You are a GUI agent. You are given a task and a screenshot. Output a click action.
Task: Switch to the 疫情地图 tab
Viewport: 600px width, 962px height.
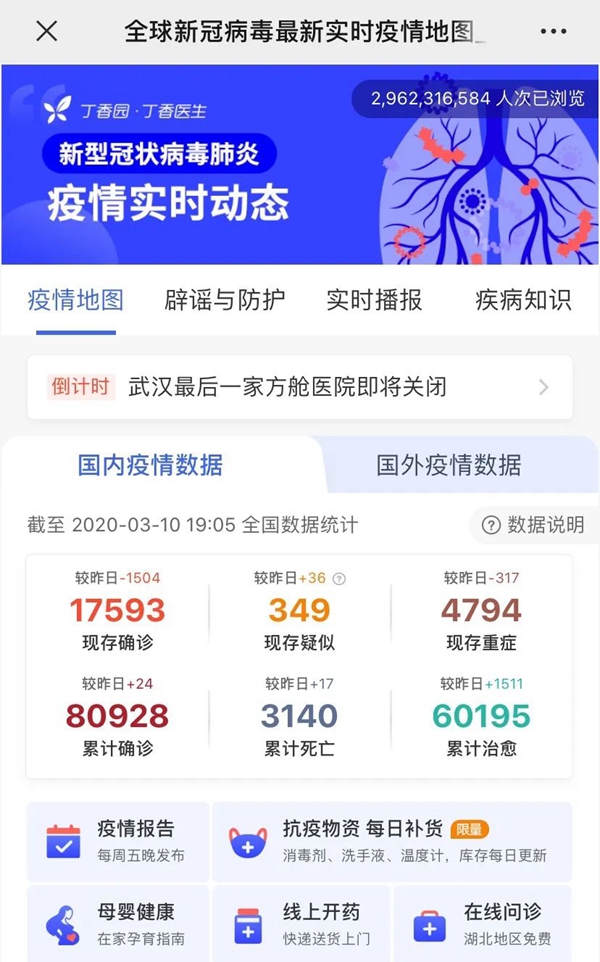(76, 300)
